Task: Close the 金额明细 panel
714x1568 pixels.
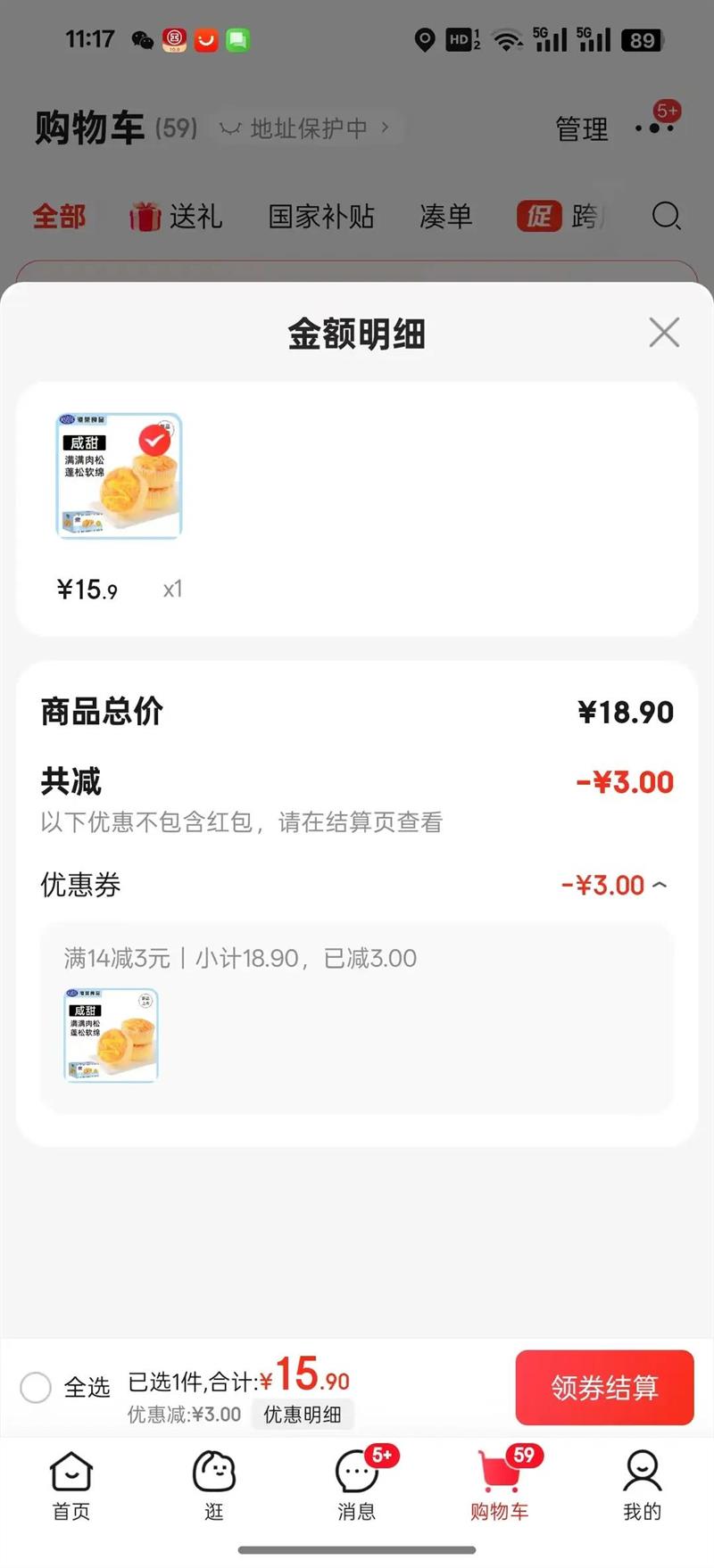Action: (x=664, y=333)
